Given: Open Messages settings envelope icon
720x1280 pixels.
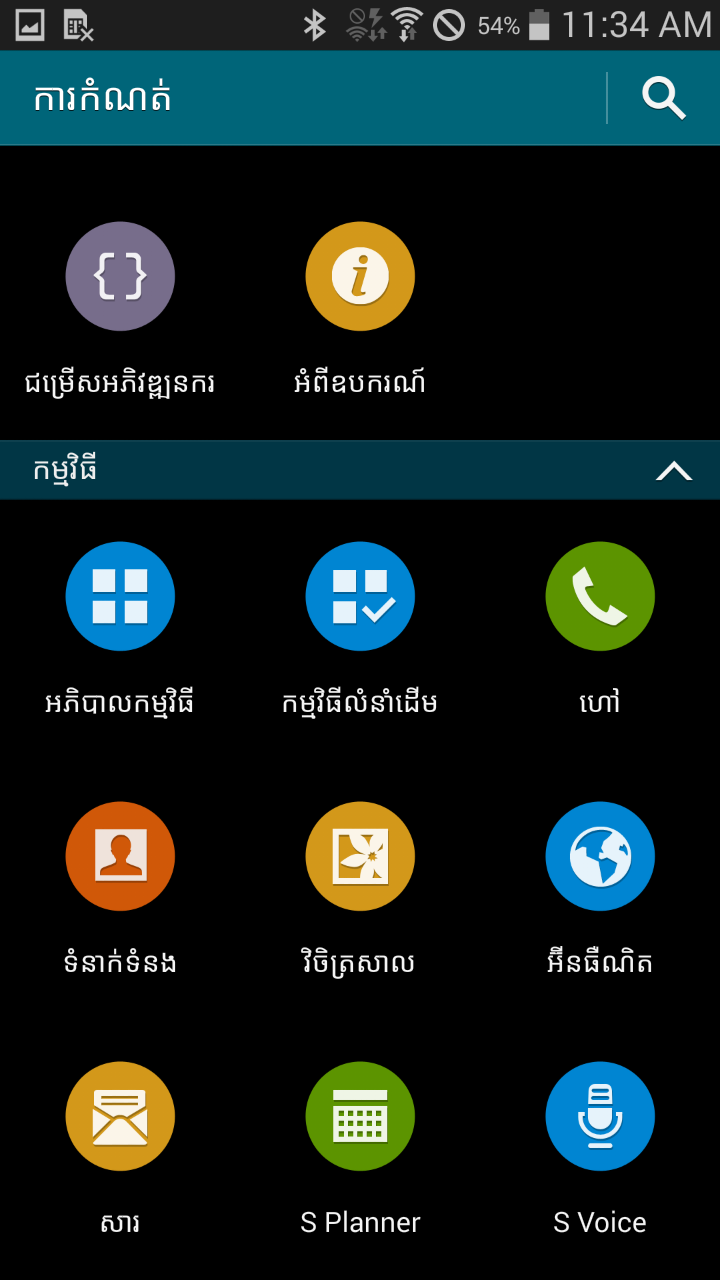Looking at the screenshot, I should (x=120, y=1116).
